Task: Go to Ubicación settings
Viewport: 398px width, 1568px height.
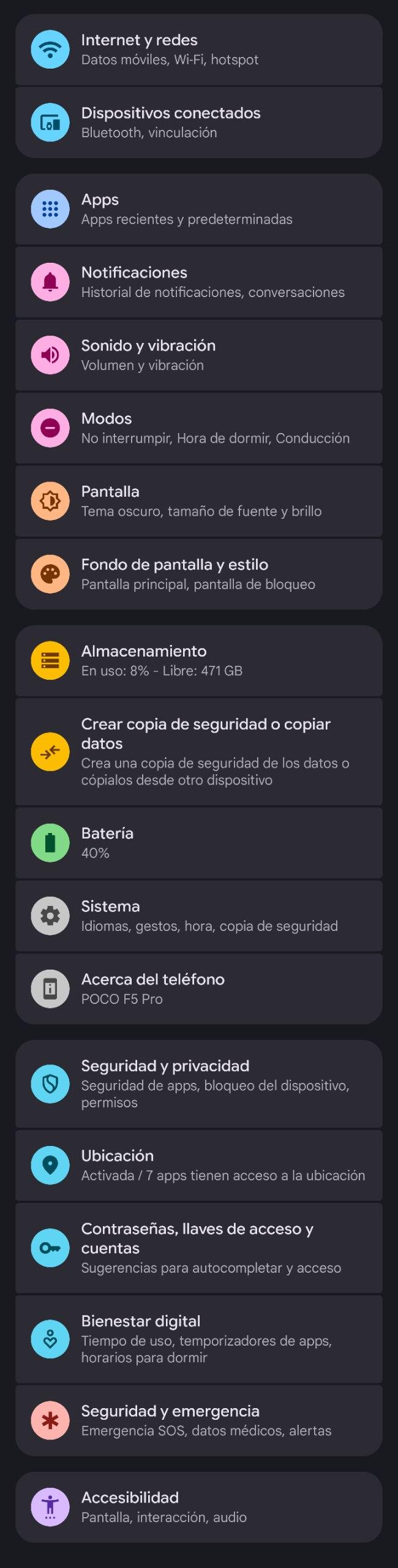Action: [198, 1165]
